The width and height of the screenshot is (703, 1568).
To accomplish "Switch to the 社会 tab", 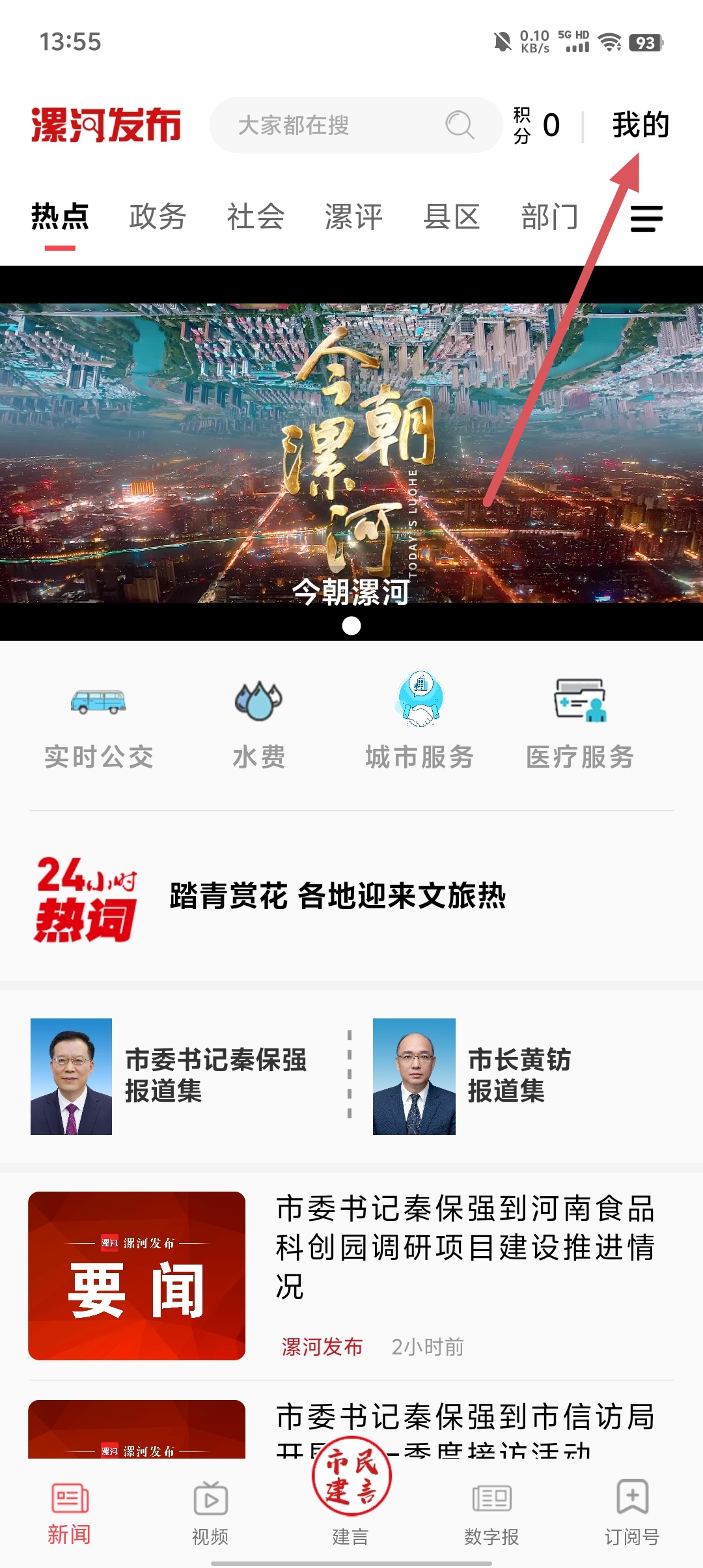I will click(x=256, y=217).
